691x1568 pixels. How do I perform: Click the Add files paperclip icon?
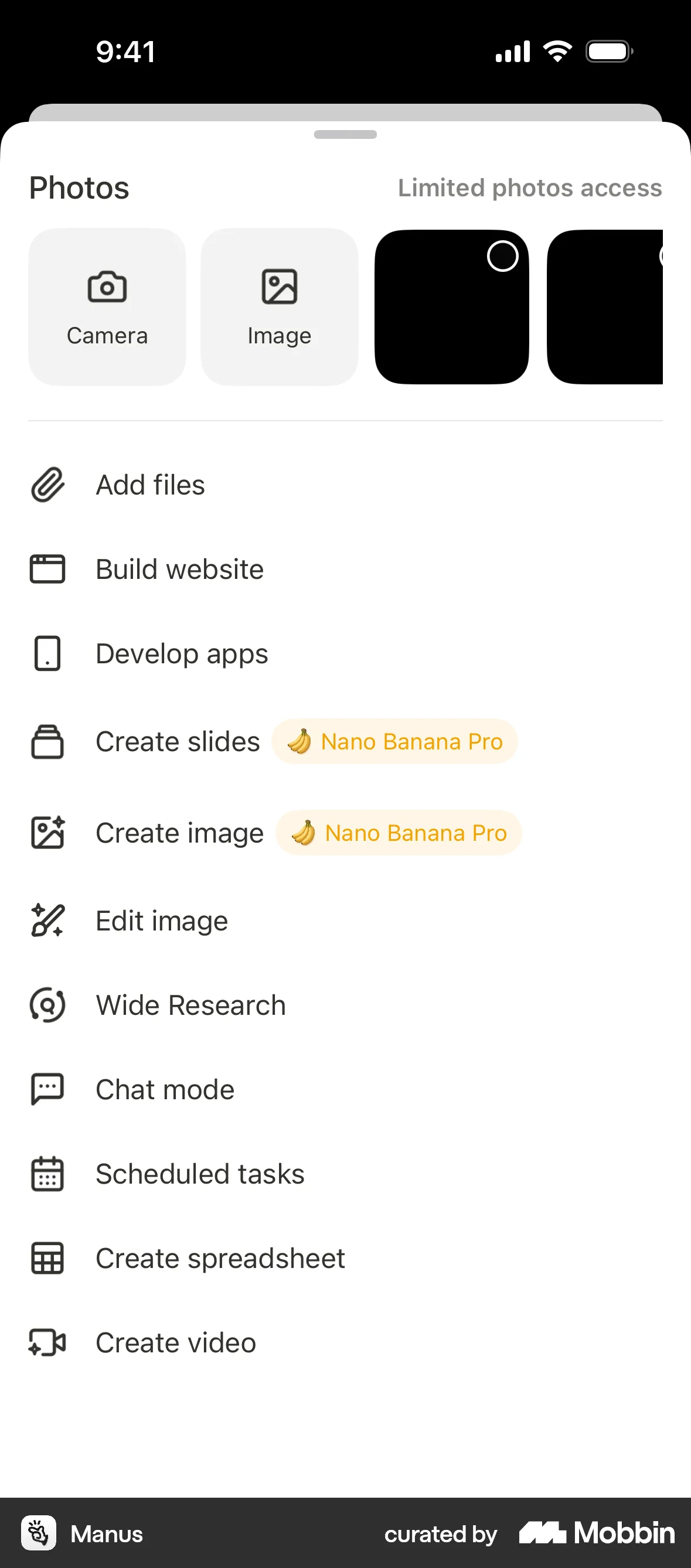coord(47,485)
